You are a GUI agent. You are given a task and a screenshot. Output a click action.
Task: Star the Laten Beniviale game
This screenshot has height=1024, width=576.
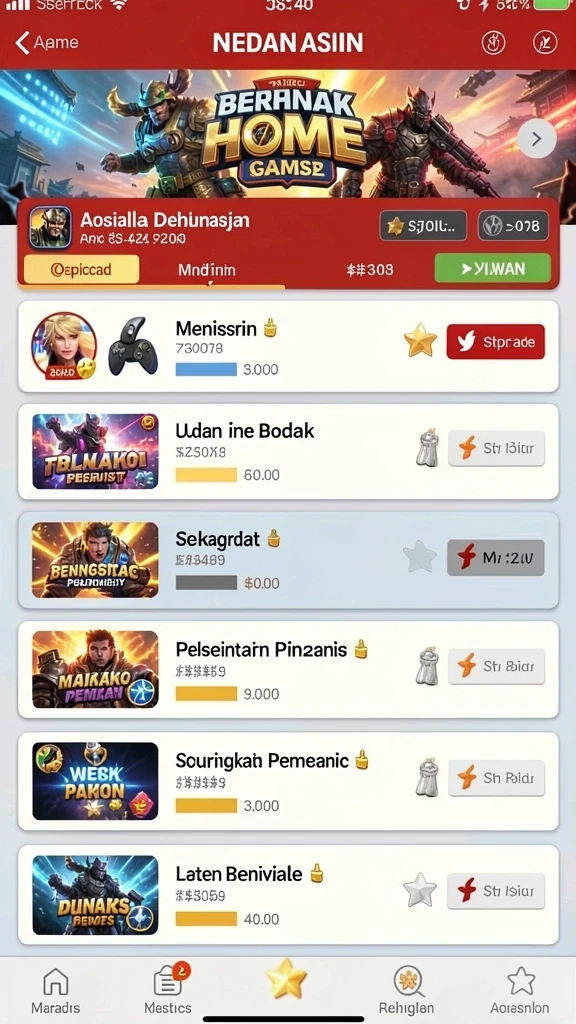419,890
